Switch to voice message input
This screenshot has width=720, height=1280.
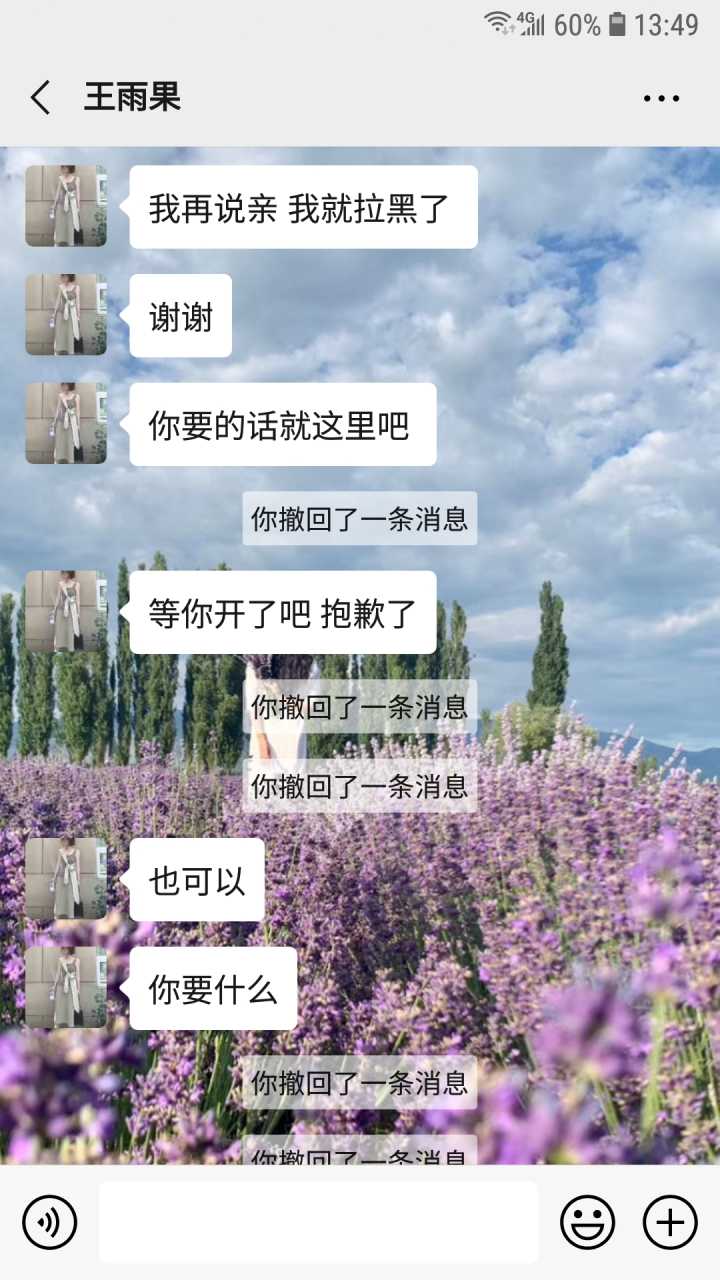(x=49, y=1222)
